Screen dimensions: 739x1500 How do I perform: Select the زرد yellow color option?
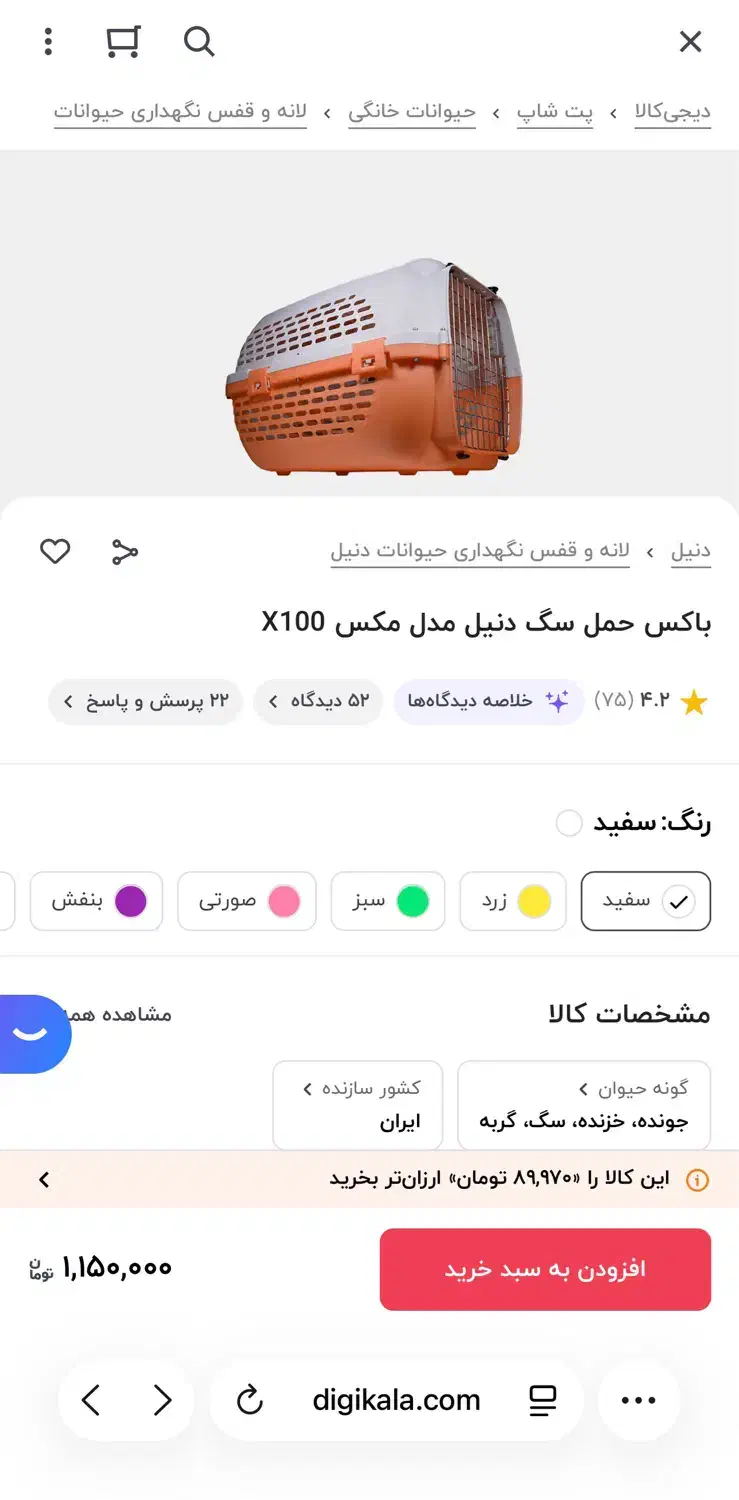point(513,901)
